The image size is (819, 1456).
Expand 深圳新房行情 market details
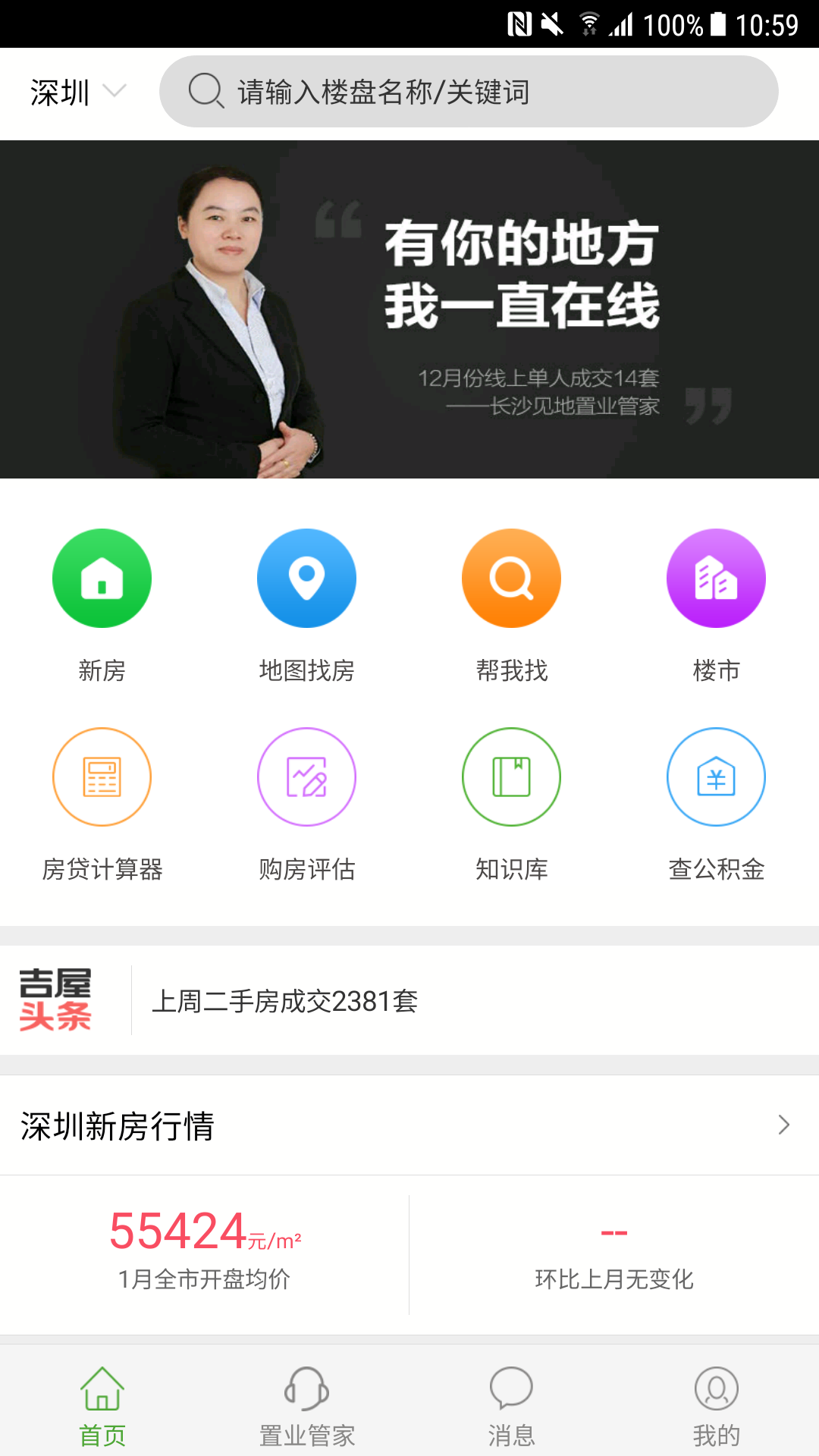[x=409, y=1125]
